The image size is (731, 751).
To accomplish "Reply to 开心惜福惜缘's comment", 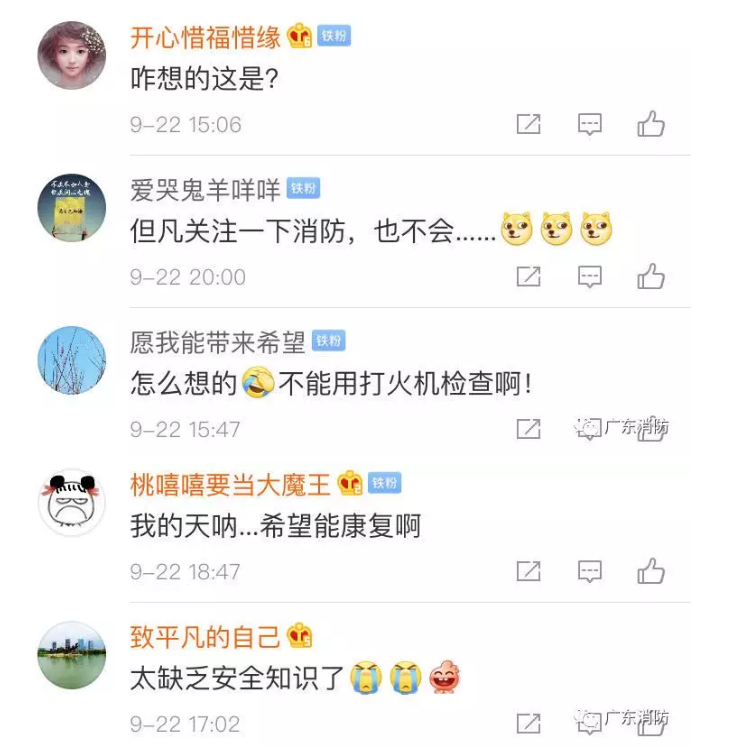I will pos(590,125).
